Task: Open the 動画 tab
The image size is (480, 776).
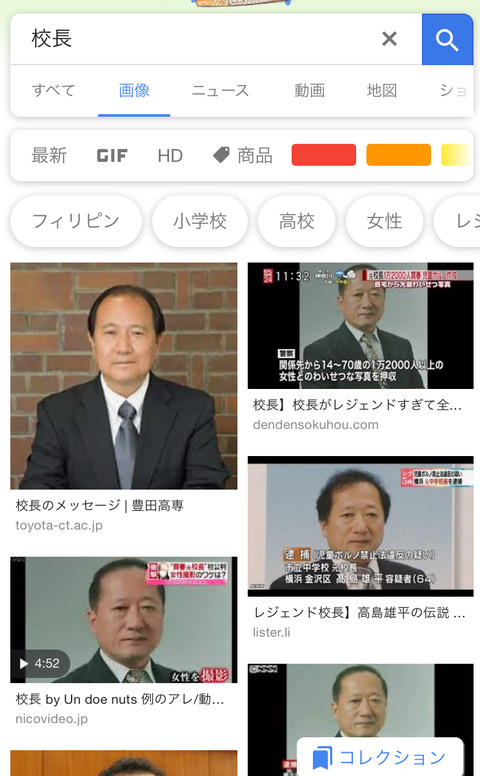Action: click(x=310, y=91)
